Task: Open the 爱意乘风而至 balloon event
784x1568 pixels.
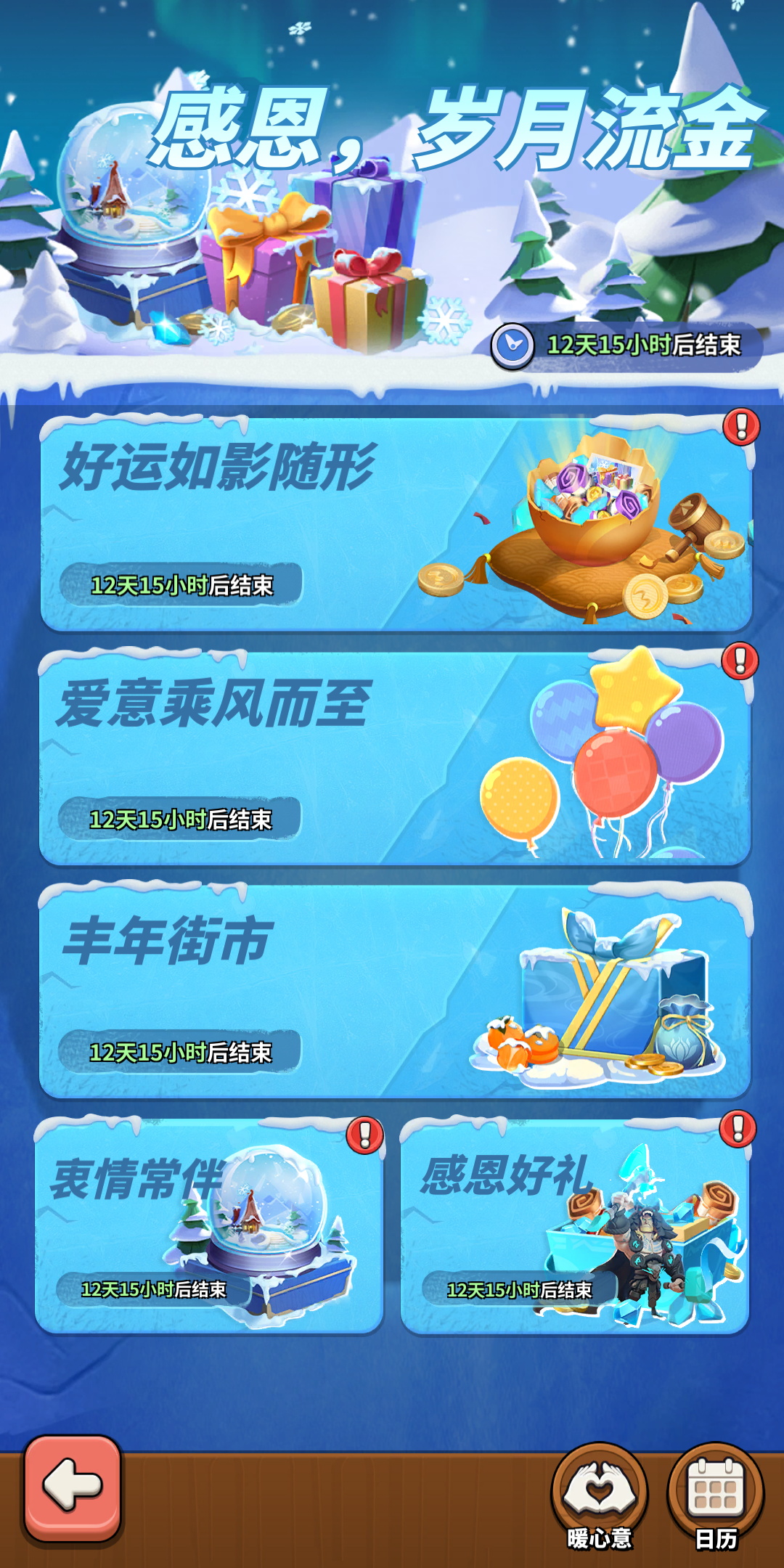Action: click(x=396, y=759)
